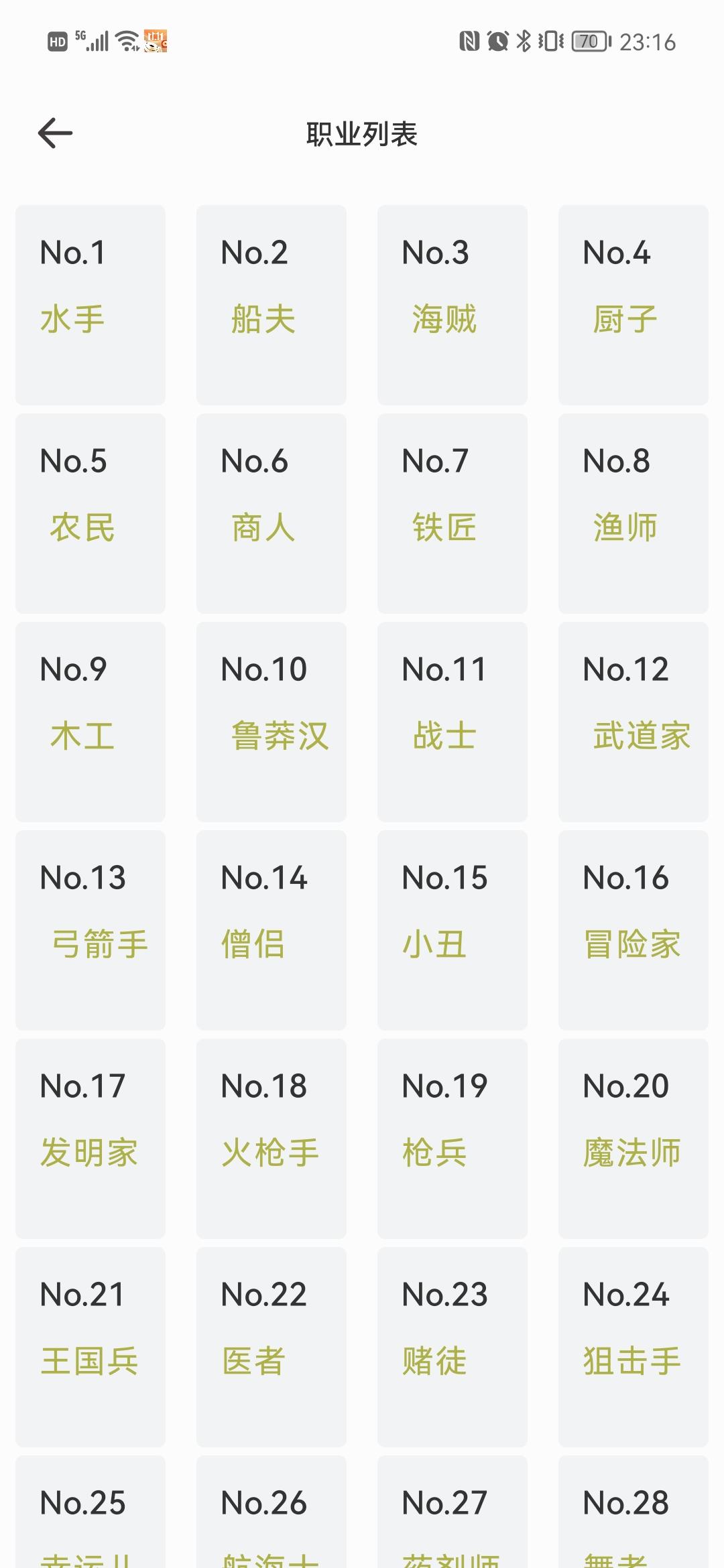Open the No.7 铁匠 card

[452, 513]
